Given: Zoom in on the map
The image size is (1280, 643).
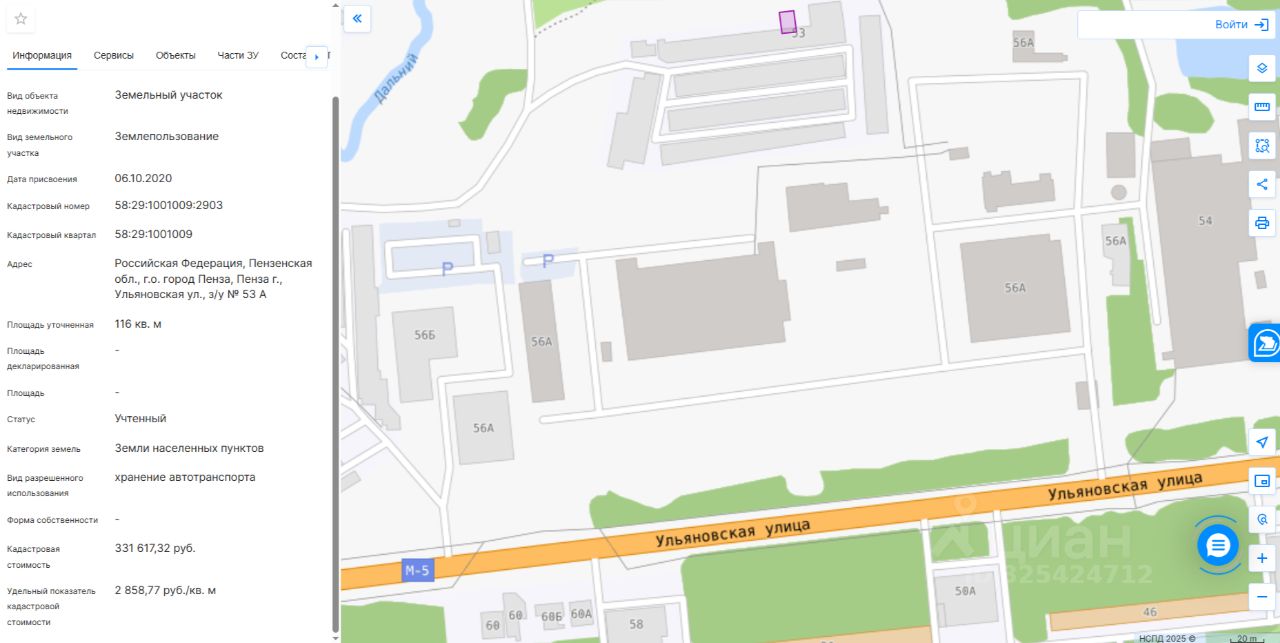Looking at the screenshot, I should (1262, 558).
